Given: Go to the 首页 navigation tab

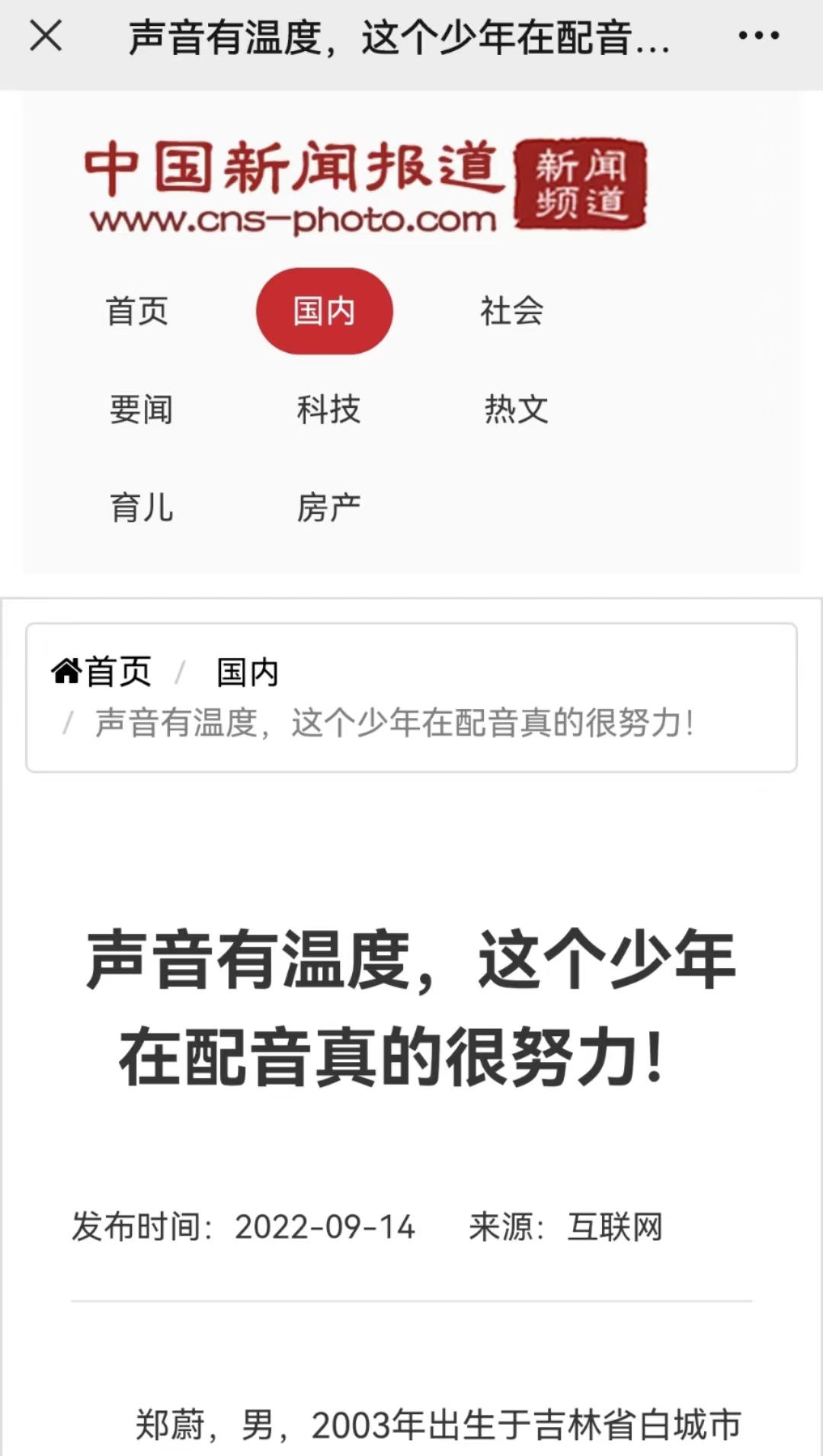Looking at the screenshot, I should tap(137, 311).
